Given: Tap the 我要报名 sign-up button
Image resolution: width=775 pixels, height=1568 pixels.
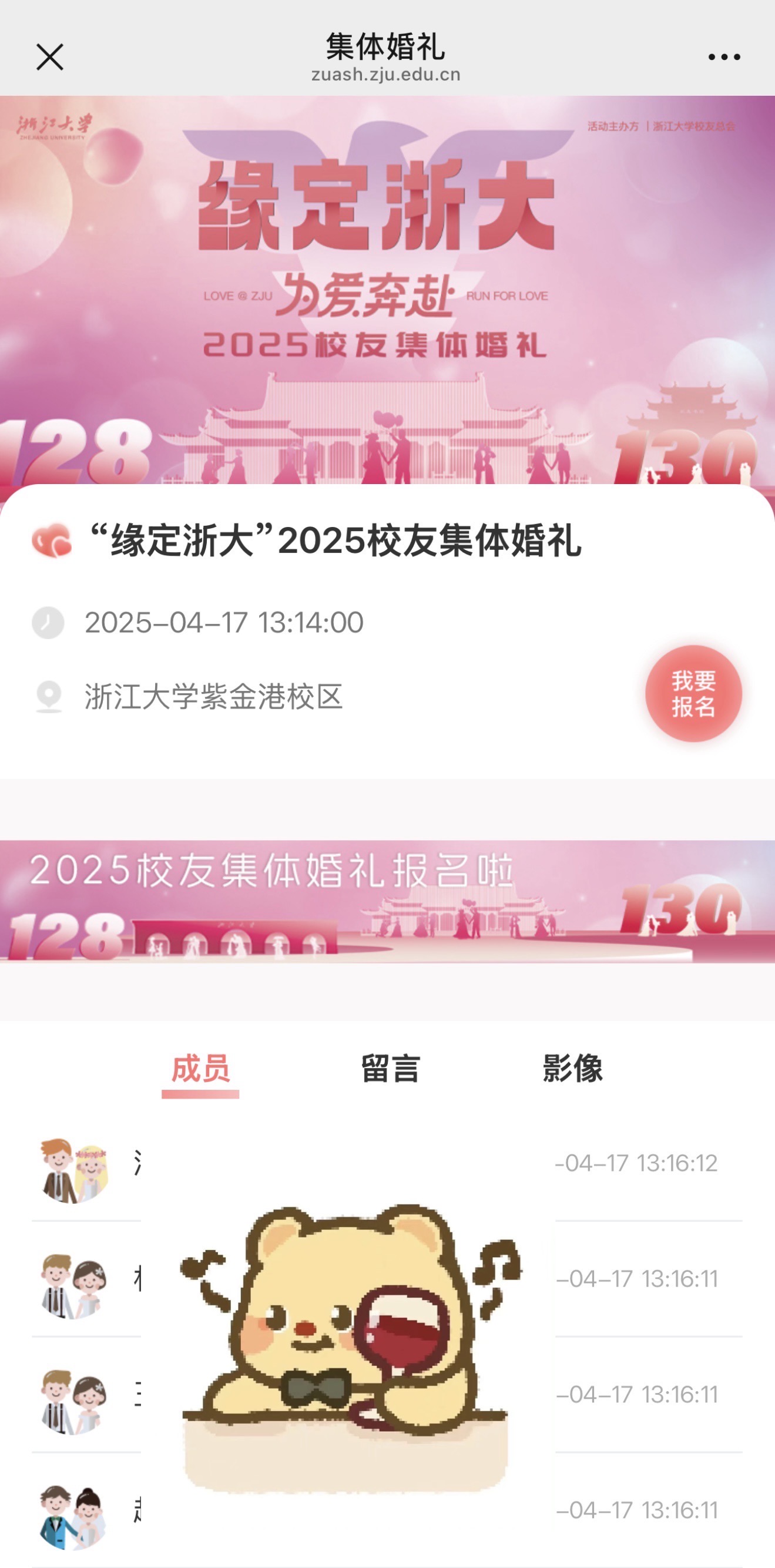Looking at the screenshot, I should click(693, 693).
